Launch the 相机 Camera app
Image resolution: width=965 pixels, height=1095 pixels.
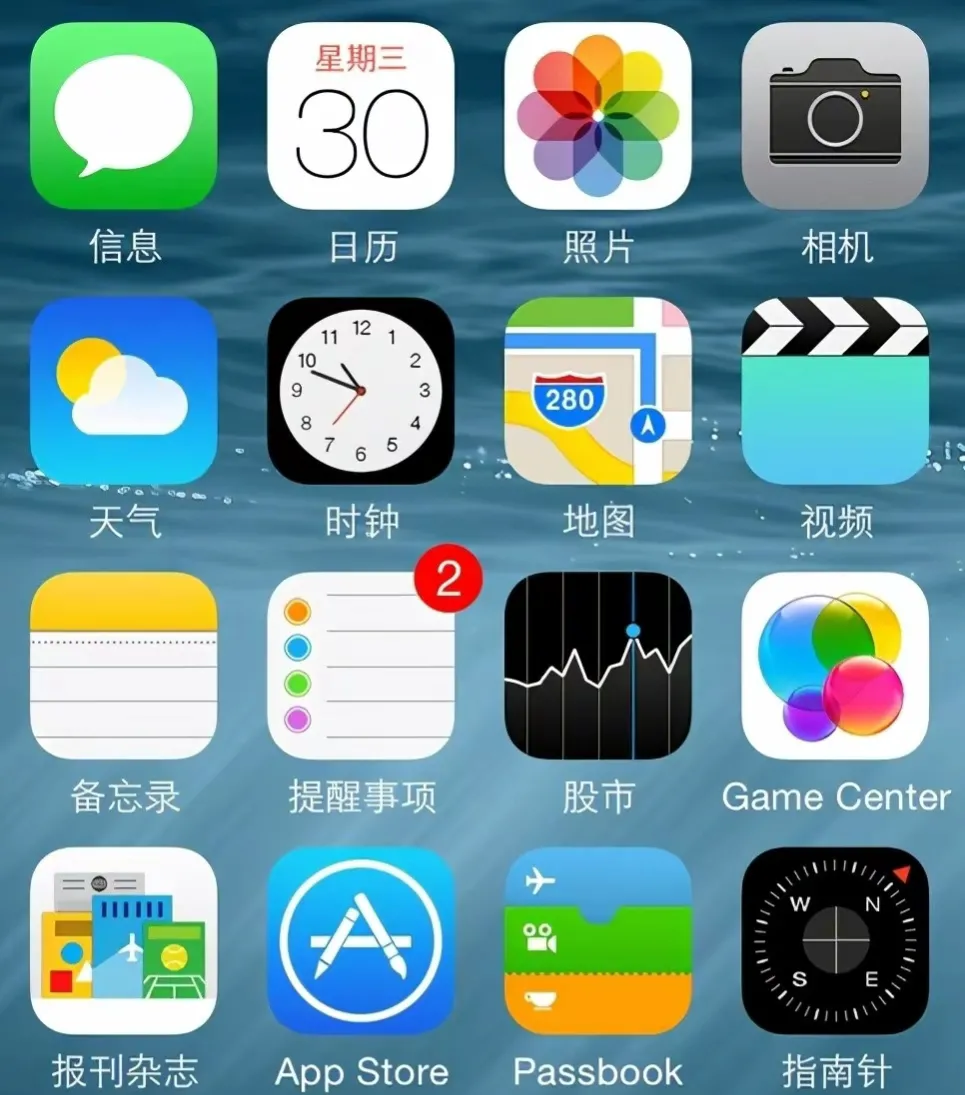835,116
